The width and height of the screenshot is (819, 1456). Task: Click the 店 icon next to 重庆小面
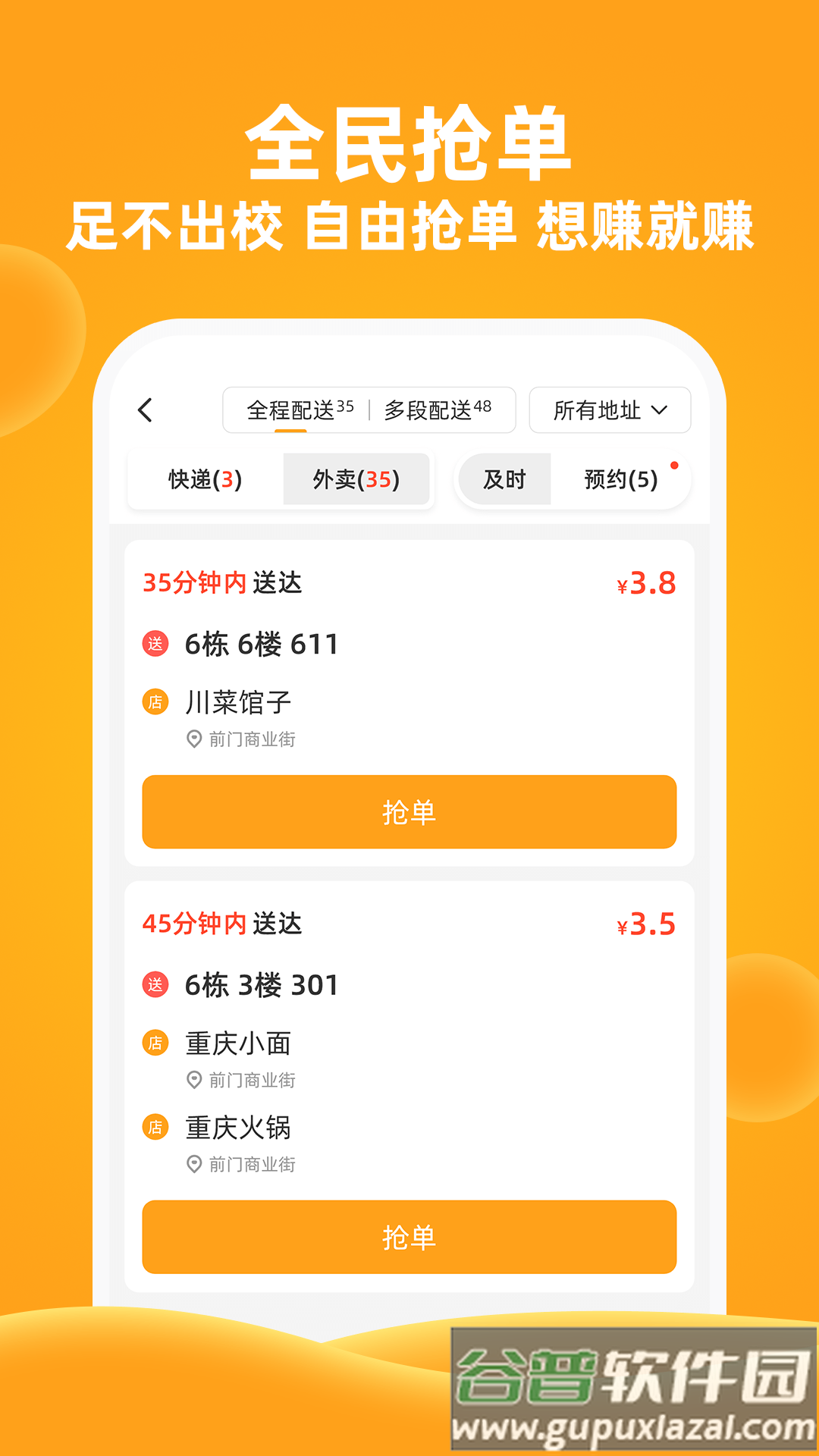point(155,1043)
